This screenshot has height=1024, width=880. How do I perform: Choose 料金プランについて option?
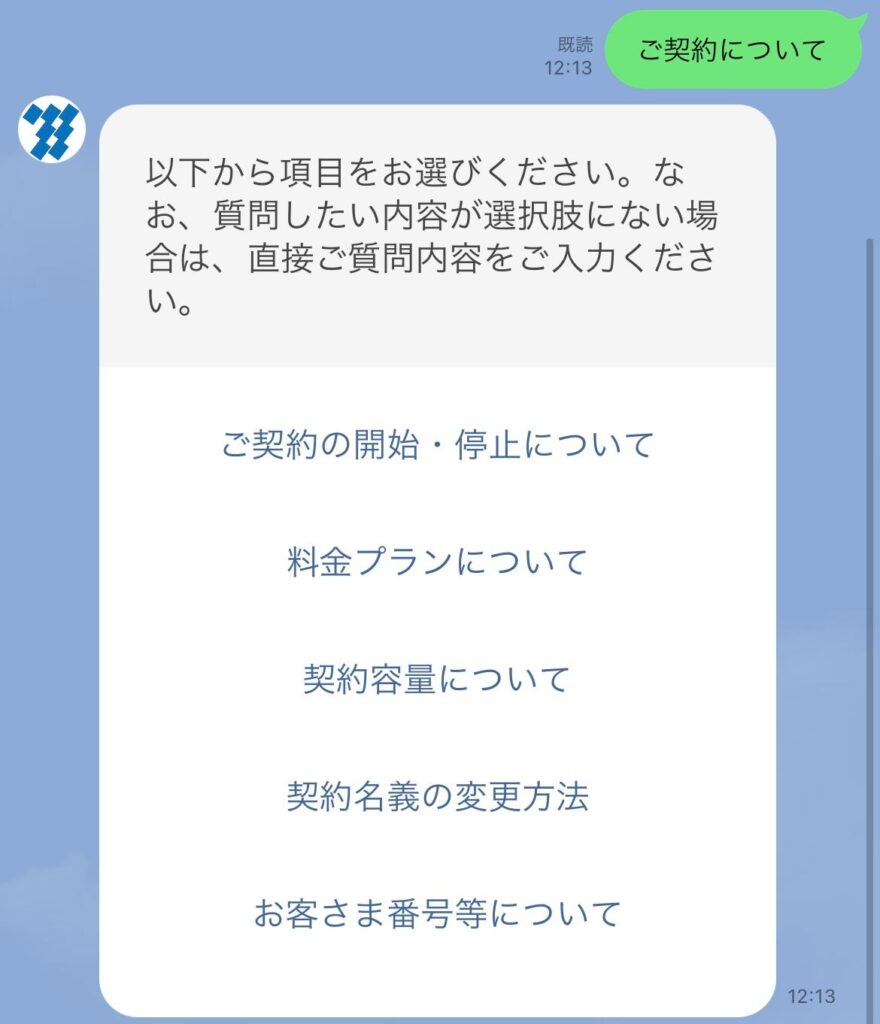tap(437, 562)
